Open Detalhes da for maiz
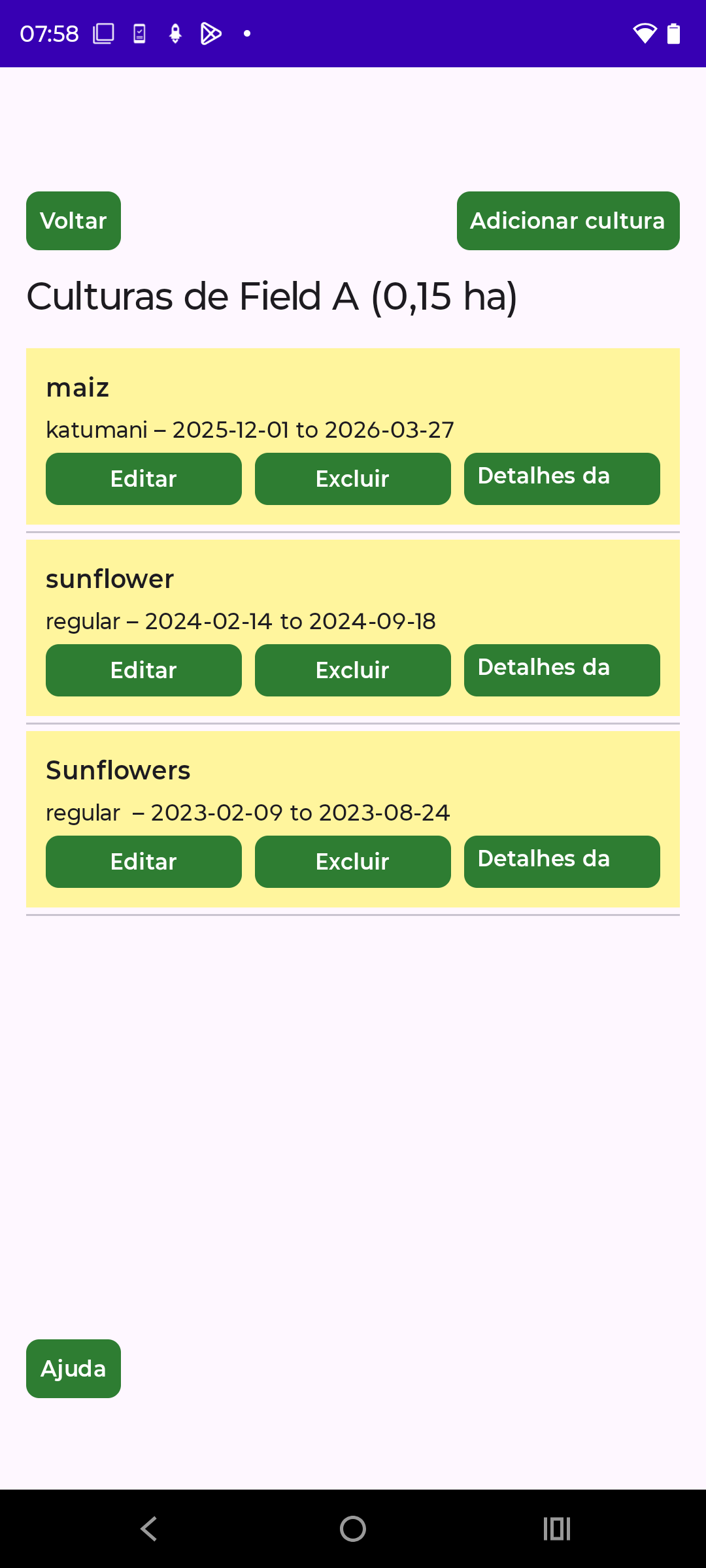Image resolution: width=706 pixels, height=1568 pixels. tap(562, 479)
